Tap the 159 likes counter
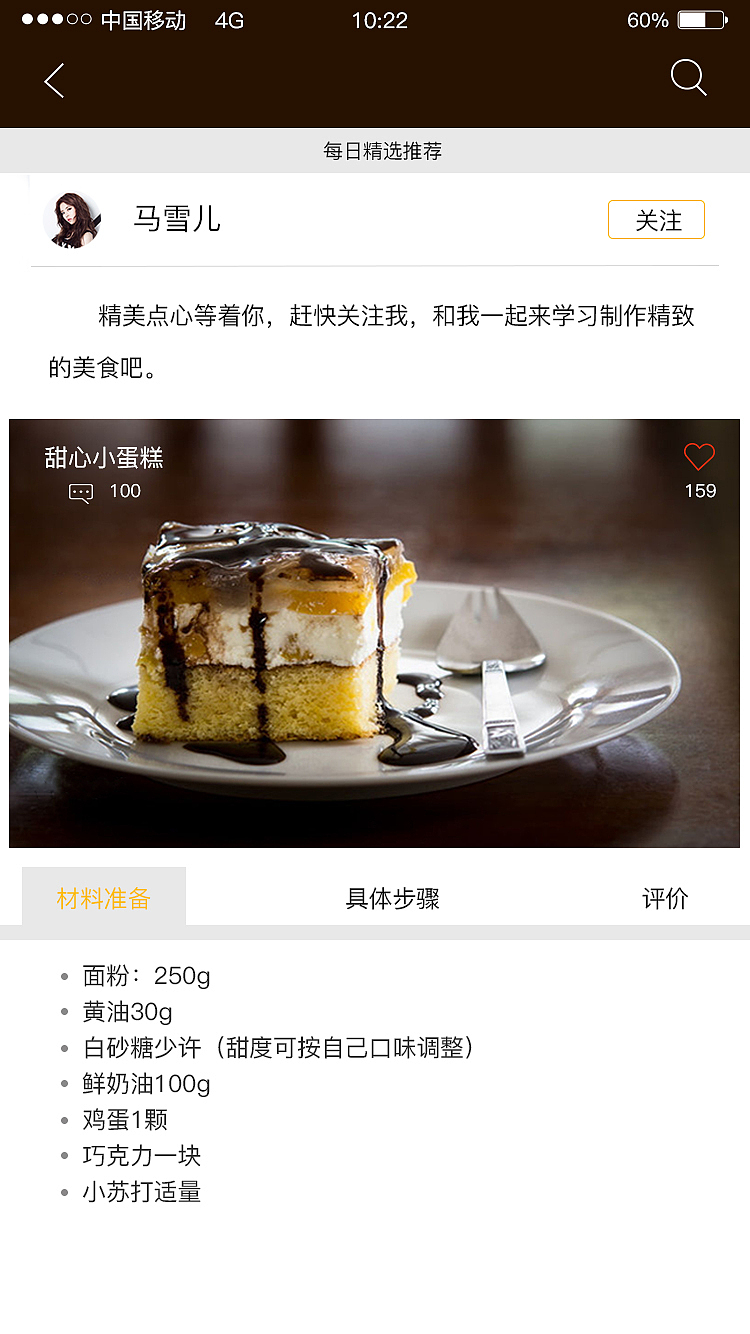The image size is (750, 1334). click(701, 491)
